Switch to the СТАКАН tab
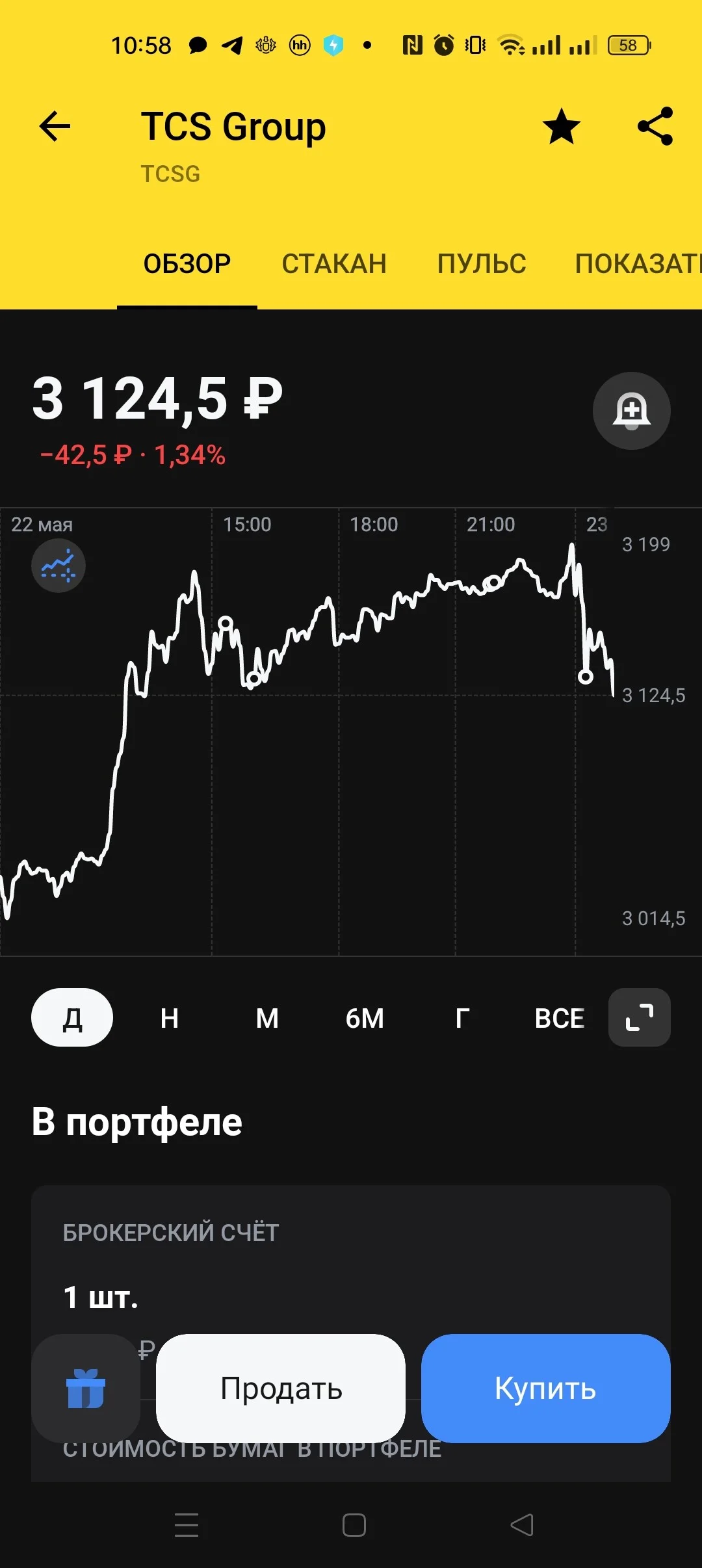The image size is (702, 1568). click(334, 264)
